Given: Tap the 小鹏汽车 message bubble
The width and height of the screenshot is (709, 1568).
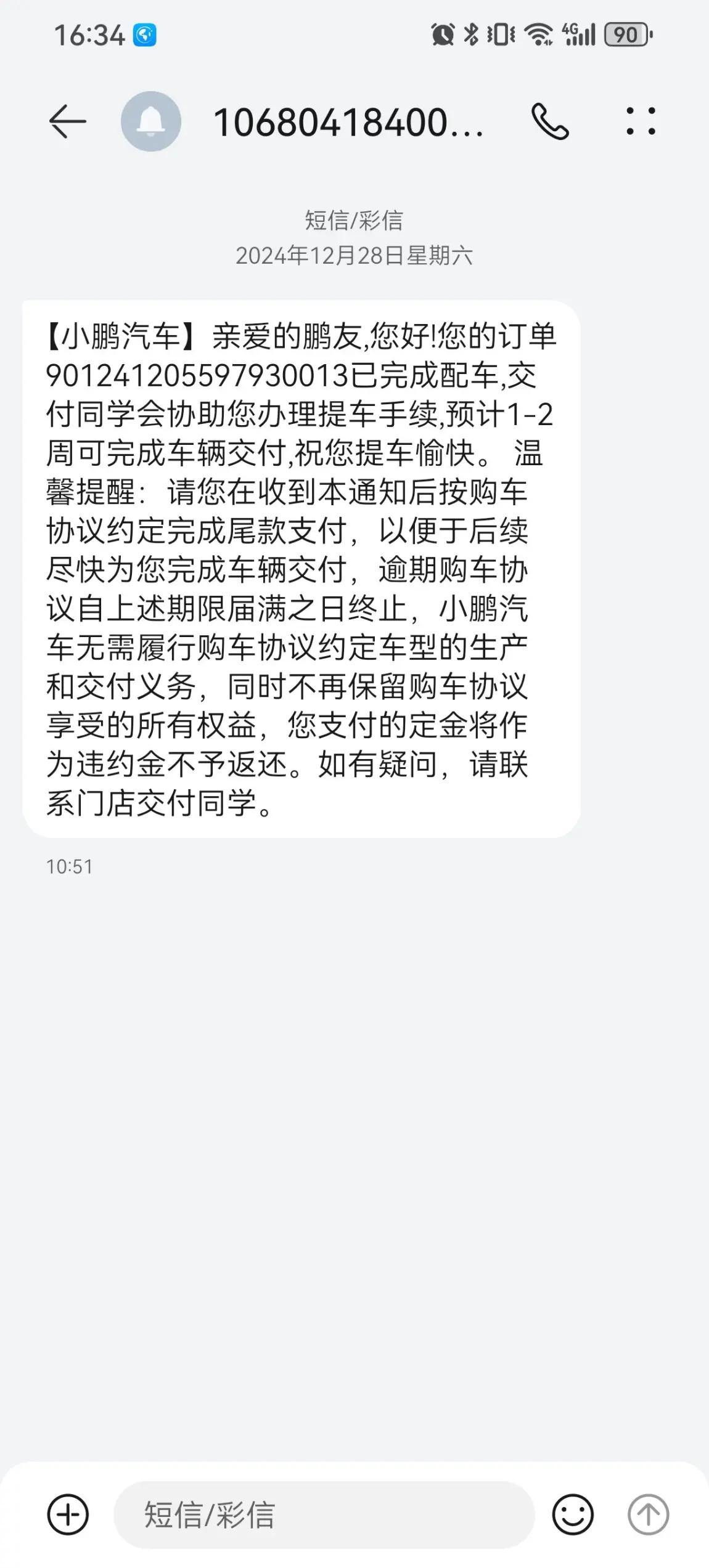Looking at the screenshot, I should tap(301, 569).
